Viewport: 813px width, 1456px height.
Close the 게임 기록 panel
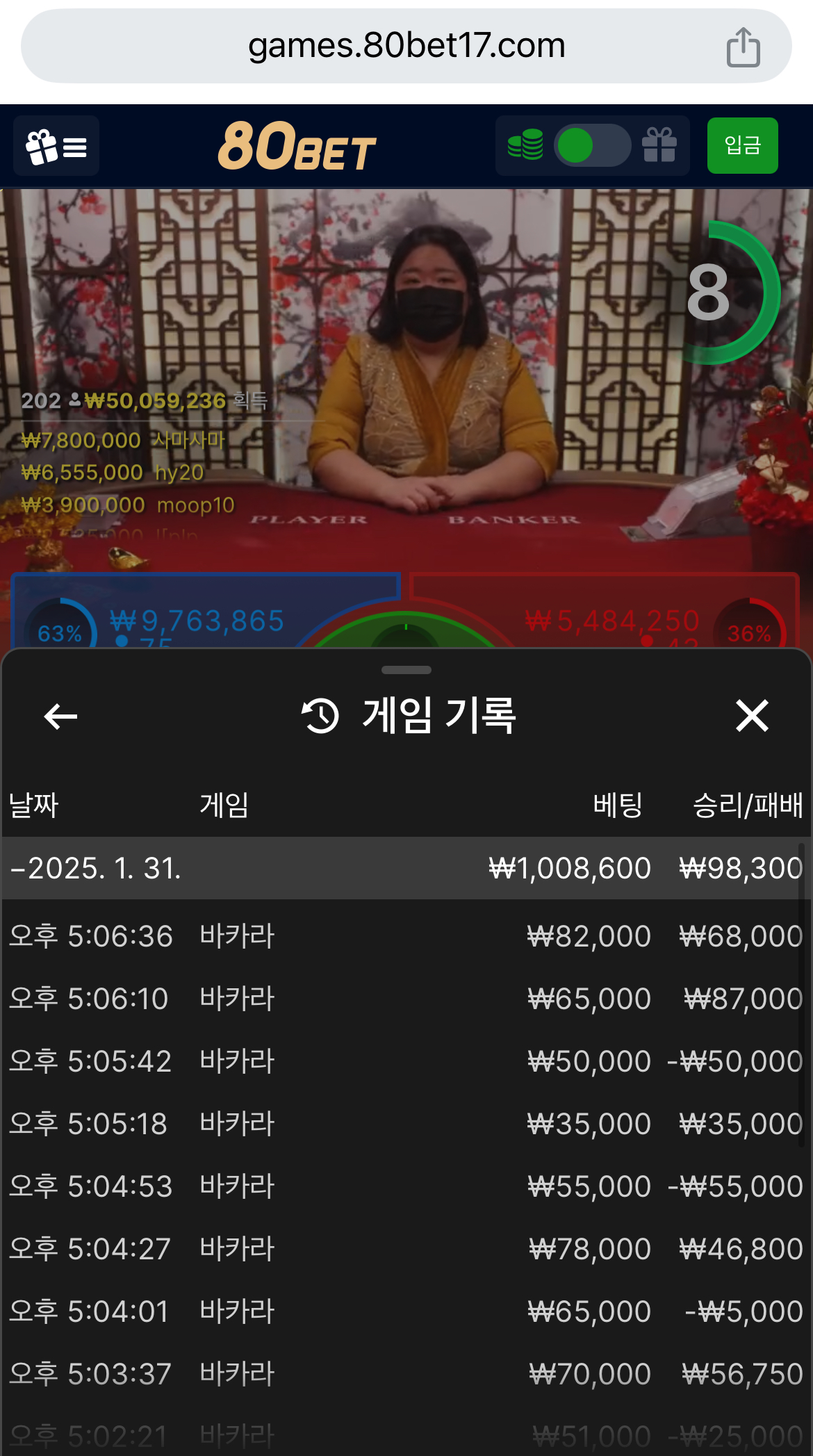(752, 716)
